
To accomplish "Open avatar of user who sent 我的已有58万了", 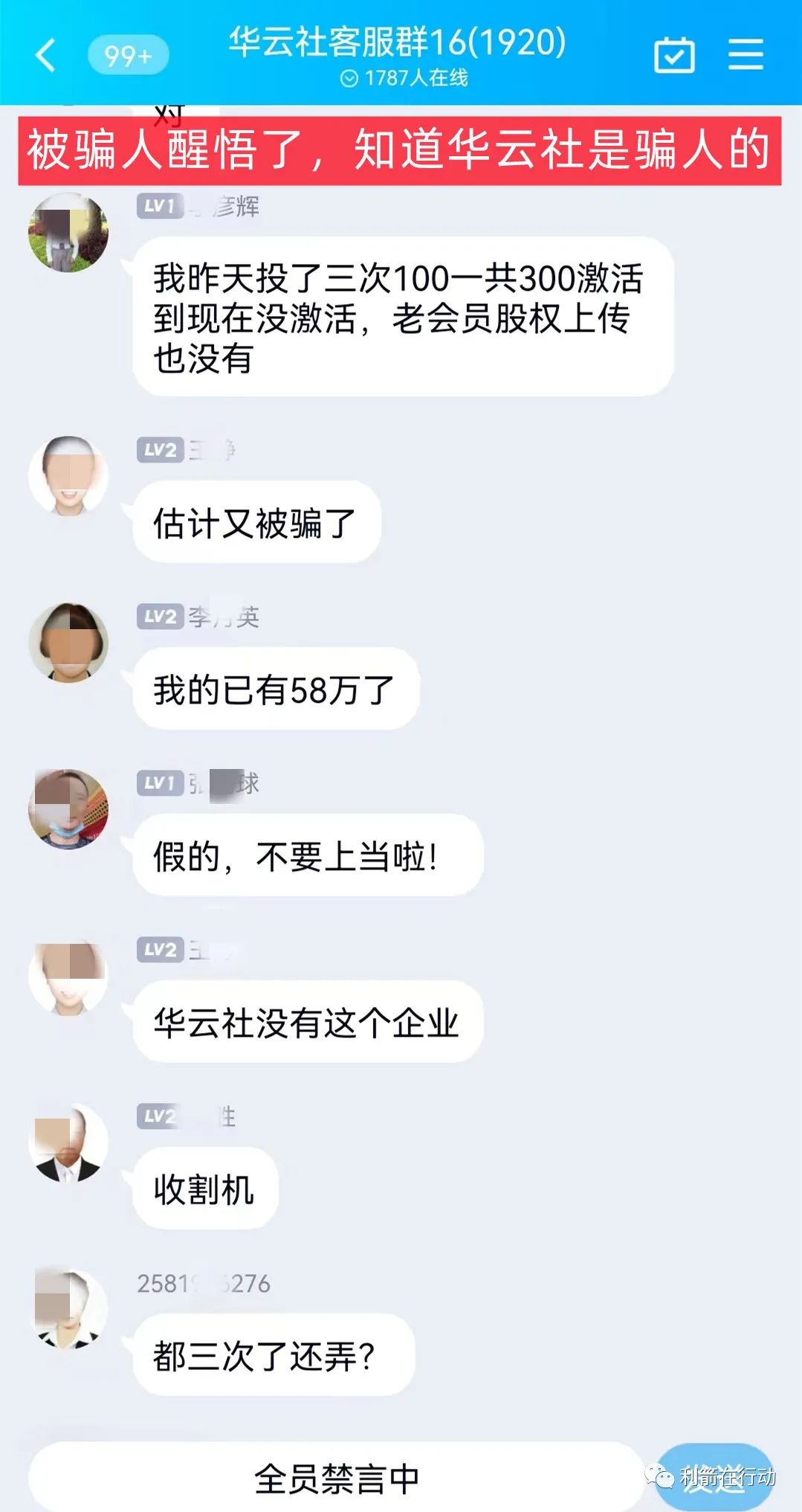I will 68,643.
